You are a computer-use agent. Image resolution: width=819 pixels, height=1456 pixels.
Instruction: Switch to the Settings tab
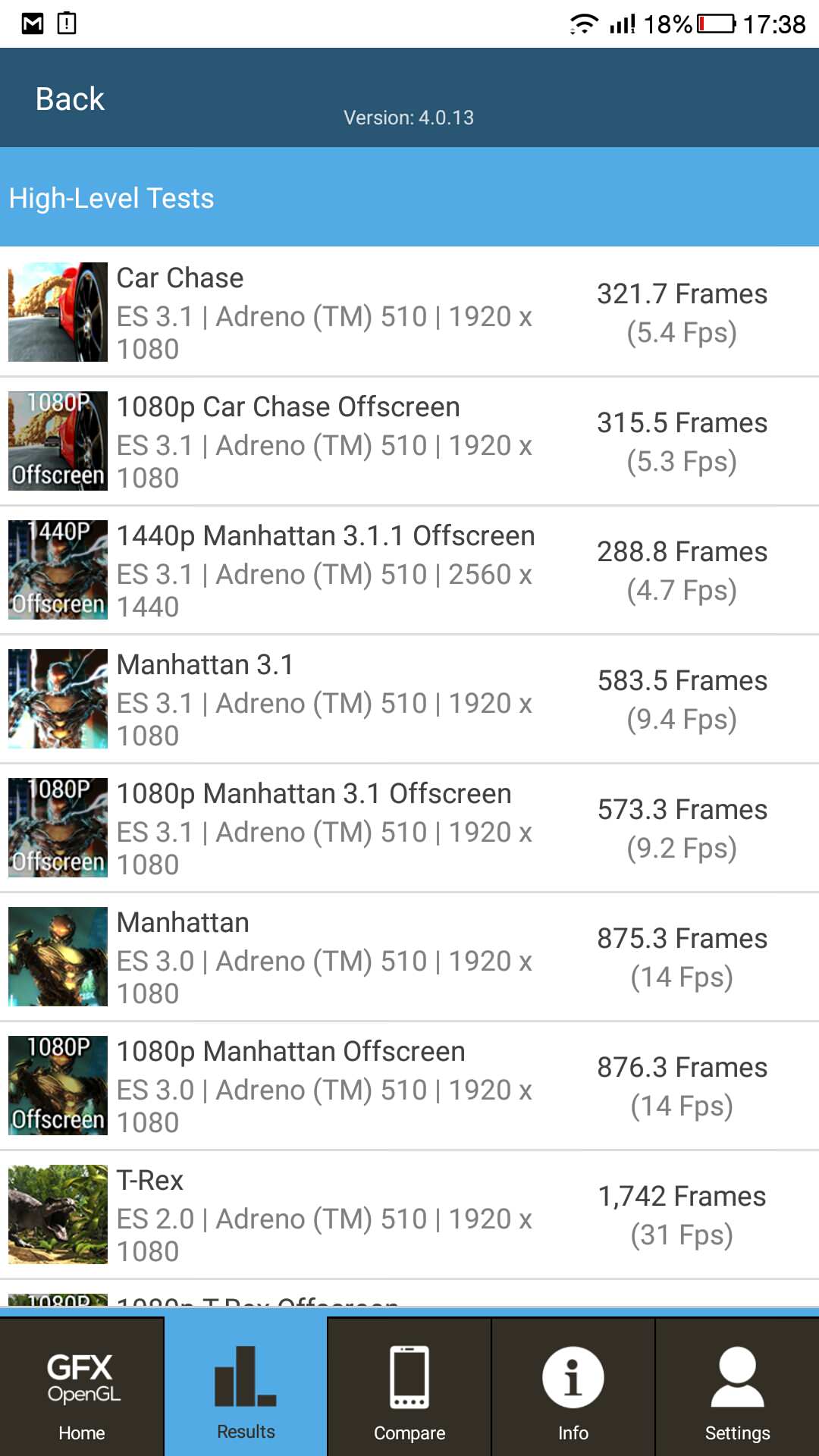click(737, 1386)
